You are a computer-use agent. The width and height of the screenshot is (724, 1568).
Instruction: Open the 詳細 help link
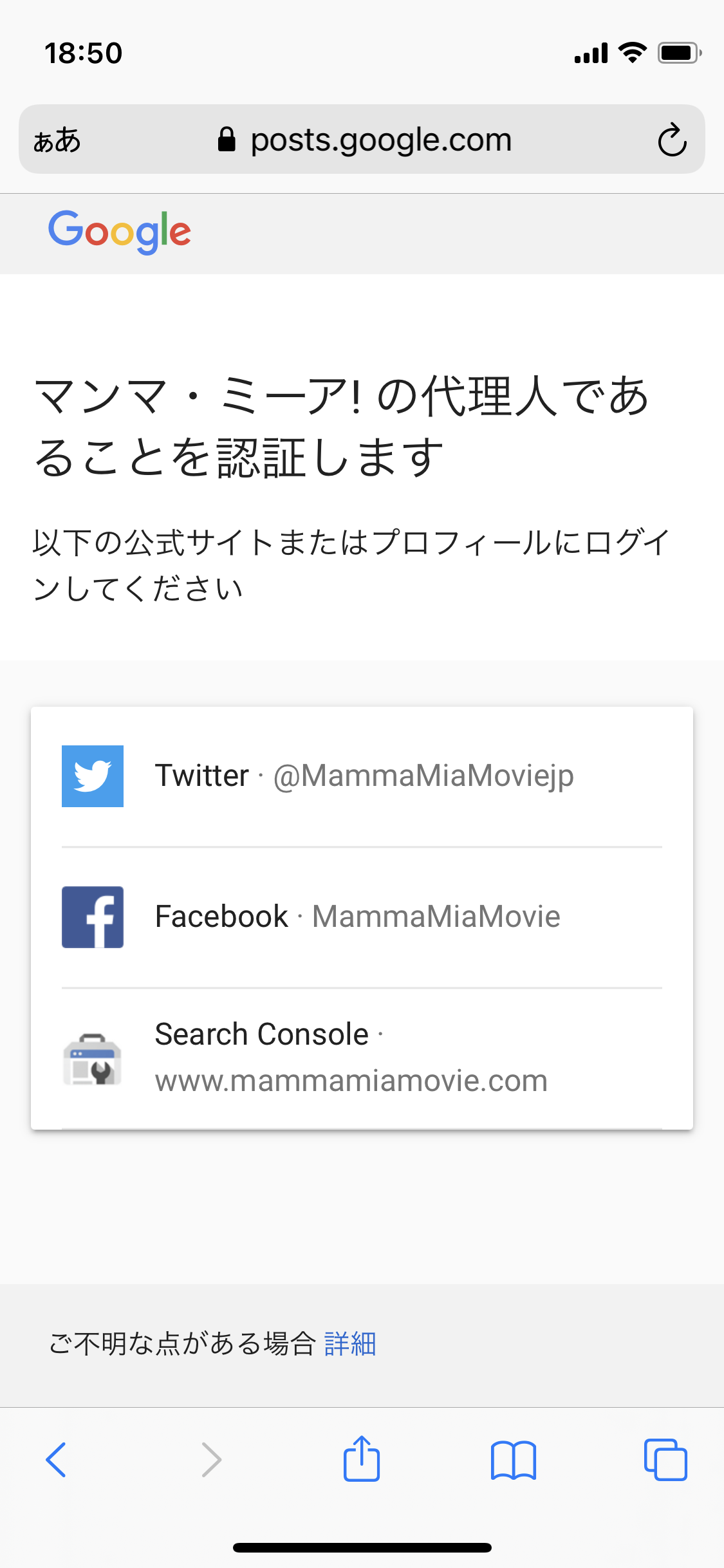coord(350,1344)
